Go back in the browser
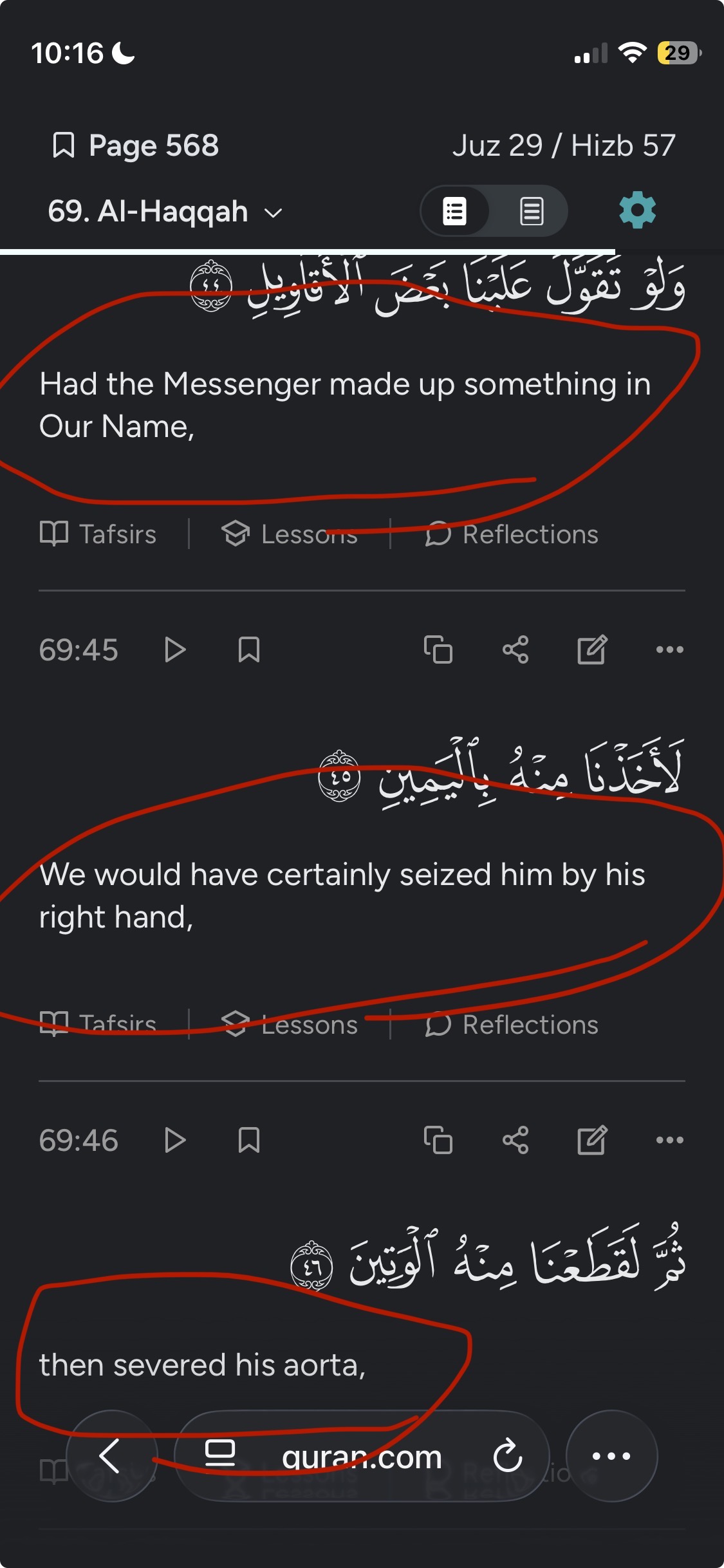 pyautogui.click(x=112, y=1455)
